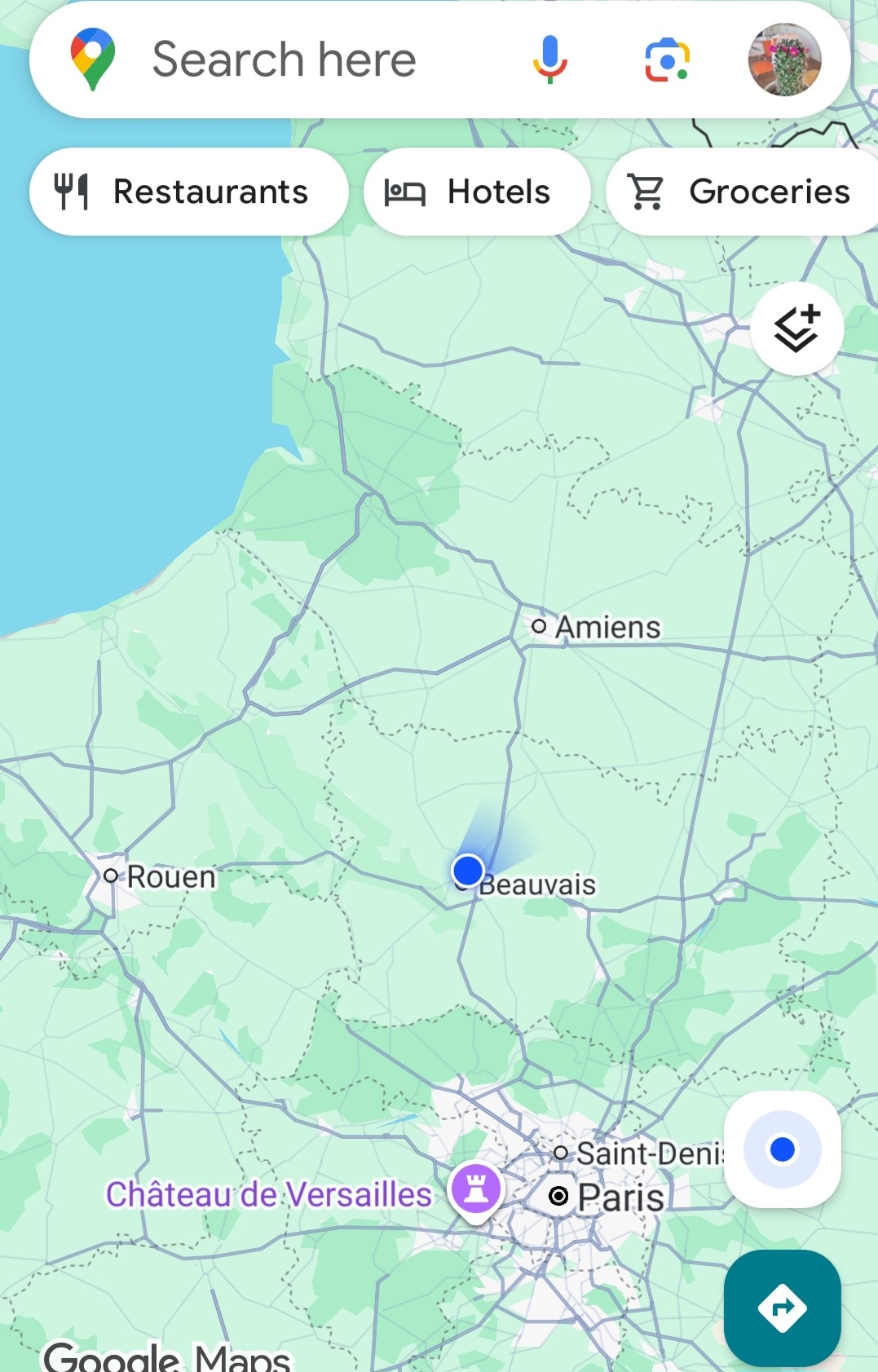Select the Restaurants chip
The image size is (878, 1372).
coord(188,192)
